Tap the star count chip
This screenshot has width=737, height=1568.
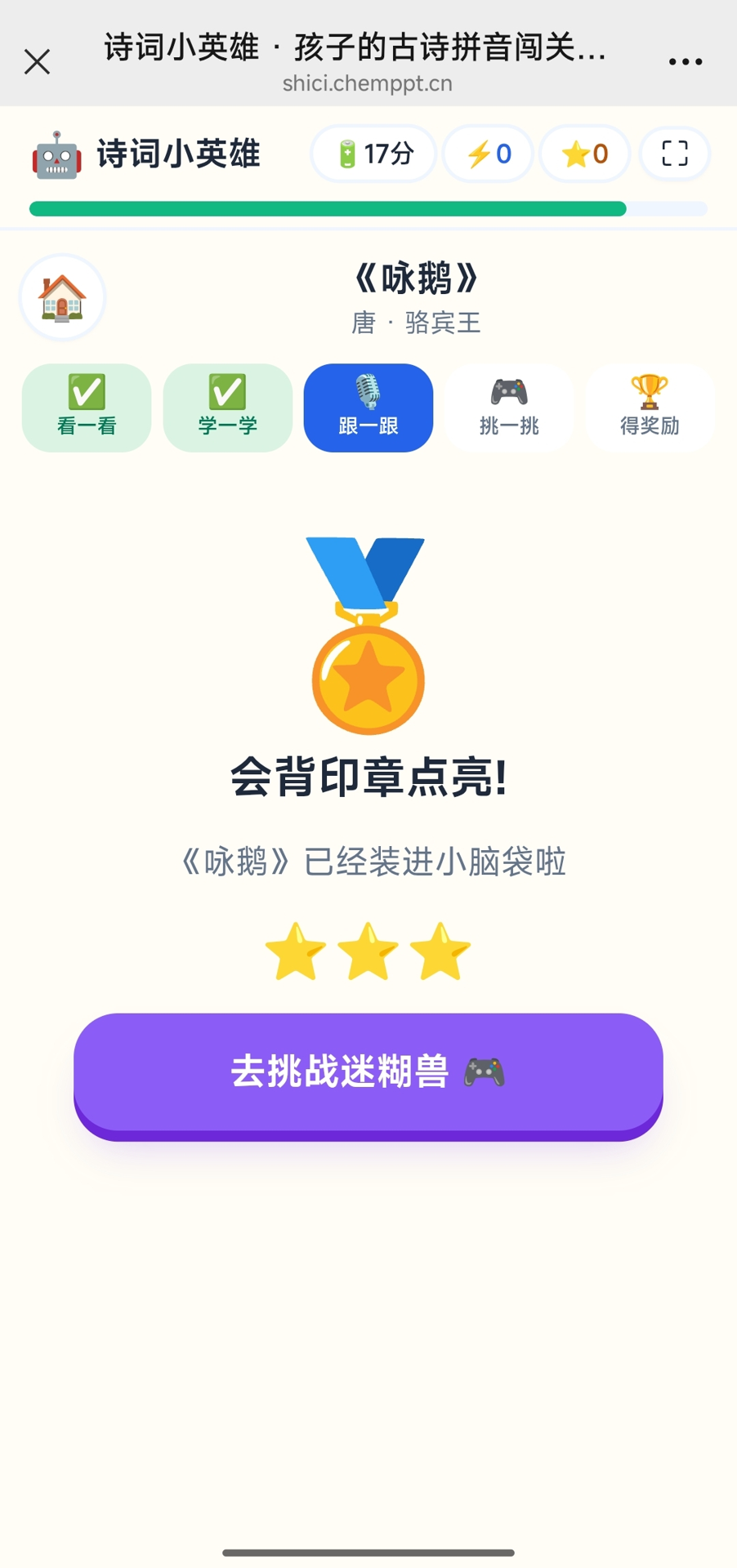[x=585, y=154]
